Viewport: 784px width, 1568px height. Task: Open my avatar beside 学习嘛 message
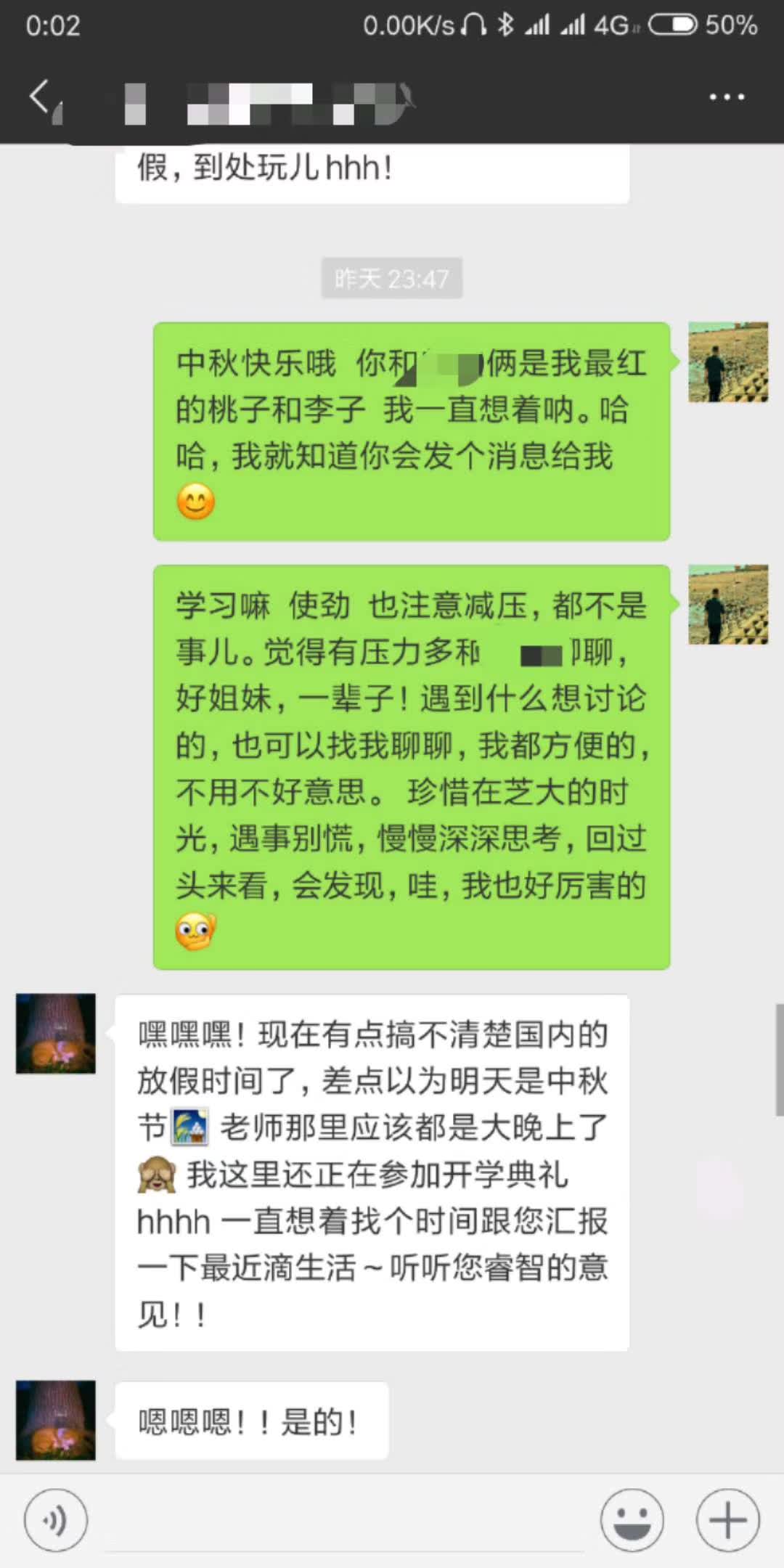pos(728,605)
